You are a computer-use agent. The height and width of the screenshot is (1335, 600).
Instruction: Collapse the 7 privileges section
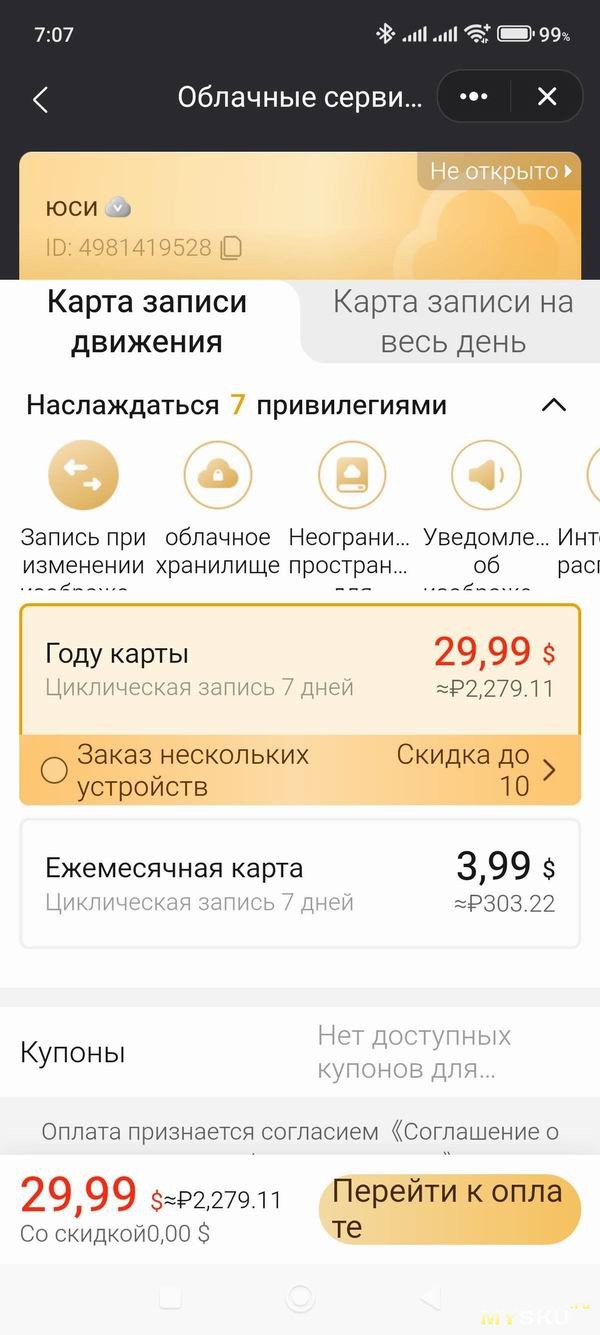(553, 405)
